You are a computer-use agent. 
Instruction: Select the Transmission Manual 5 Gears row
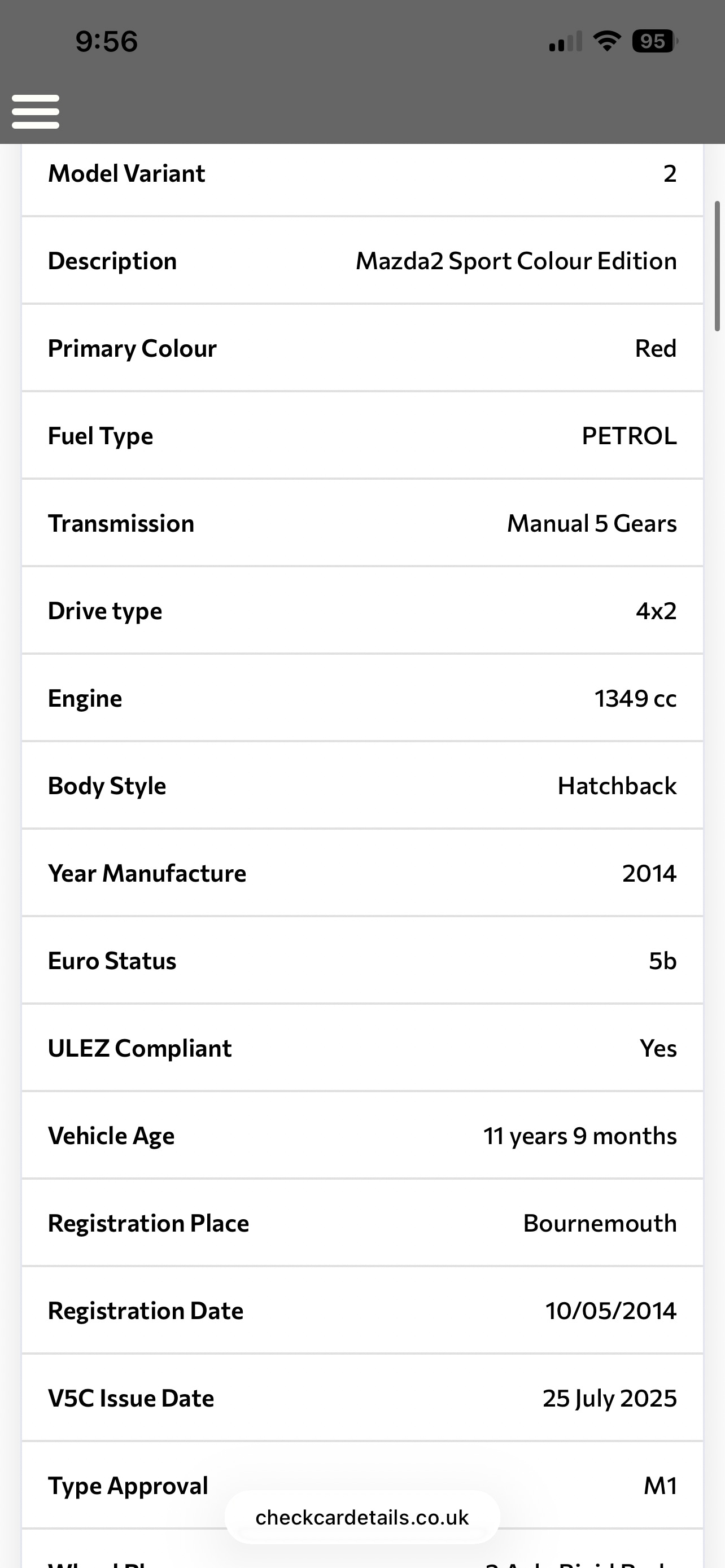[x=362, y=523]
